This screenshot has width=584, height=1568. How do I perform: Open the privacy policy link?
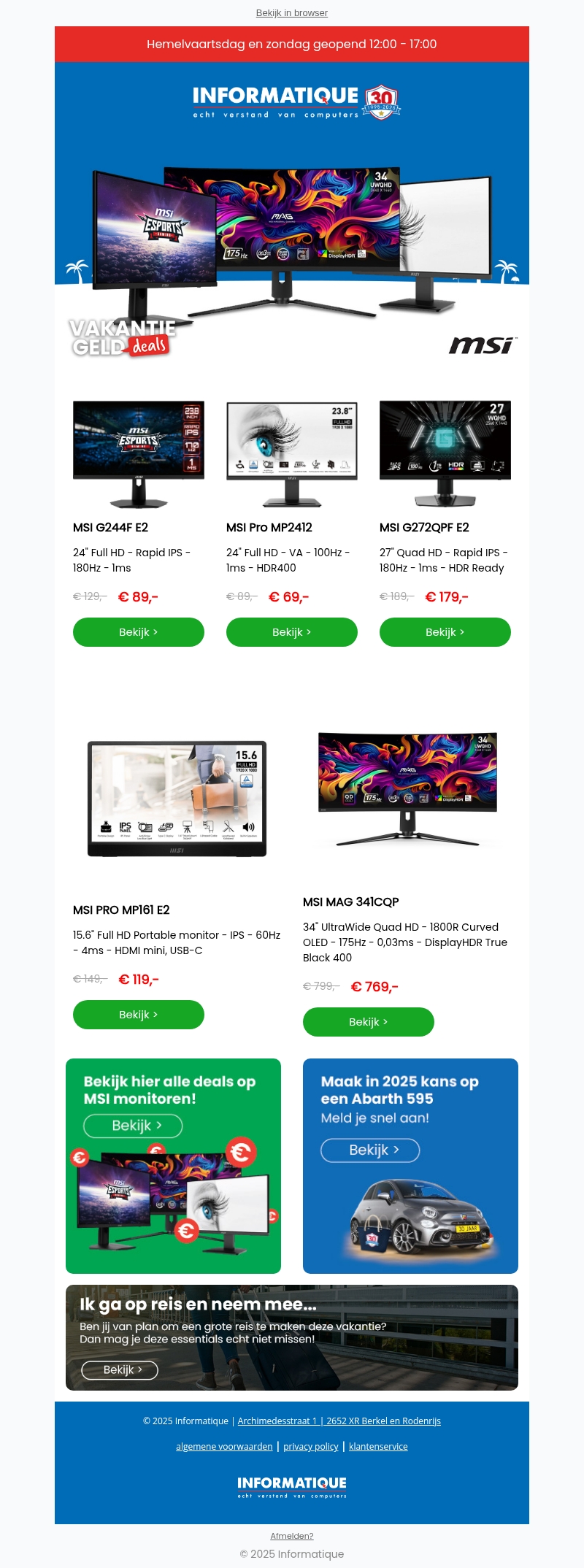click(x=310, y=1446)
